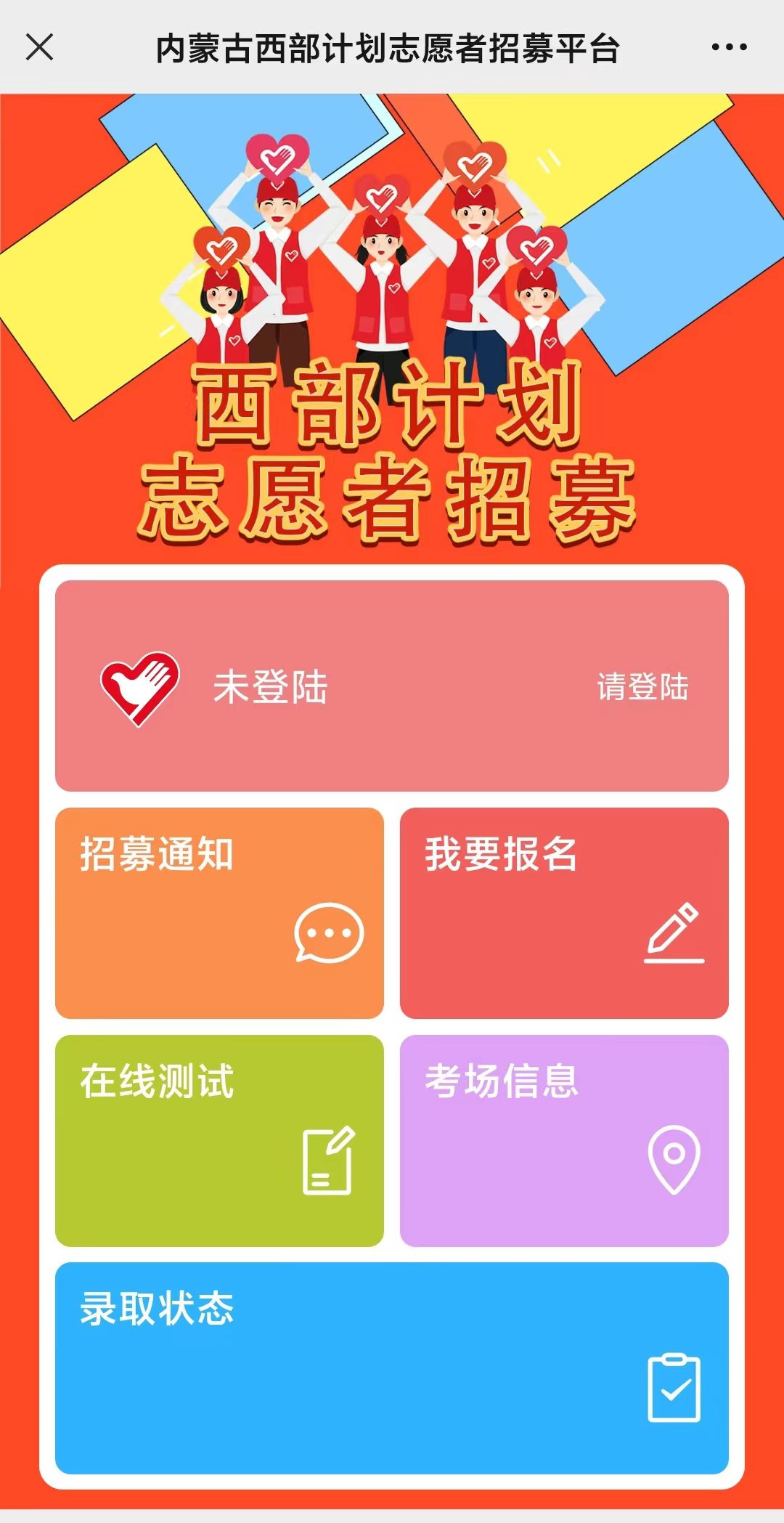Check 录取状态 admission status
Image resolution: width=784 pixels, height=1523 pixels.
[x=392, y=1368]
